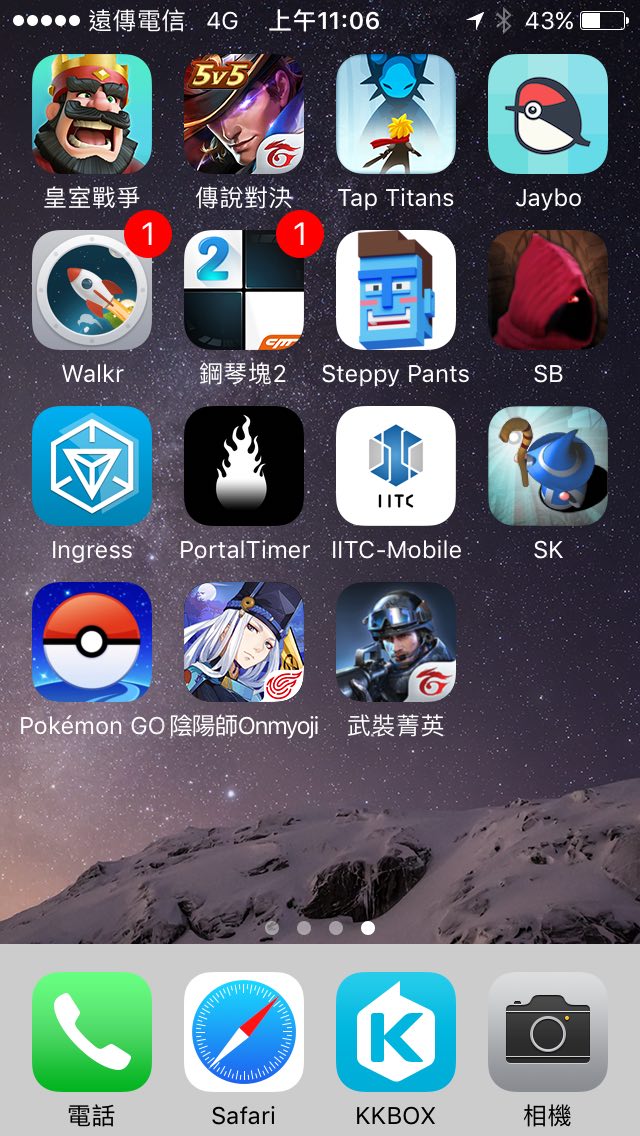This screenshot has width=640, height=1136.
Task: Launch 鋼琴塊2 game
Action: [x=244, y=290]
